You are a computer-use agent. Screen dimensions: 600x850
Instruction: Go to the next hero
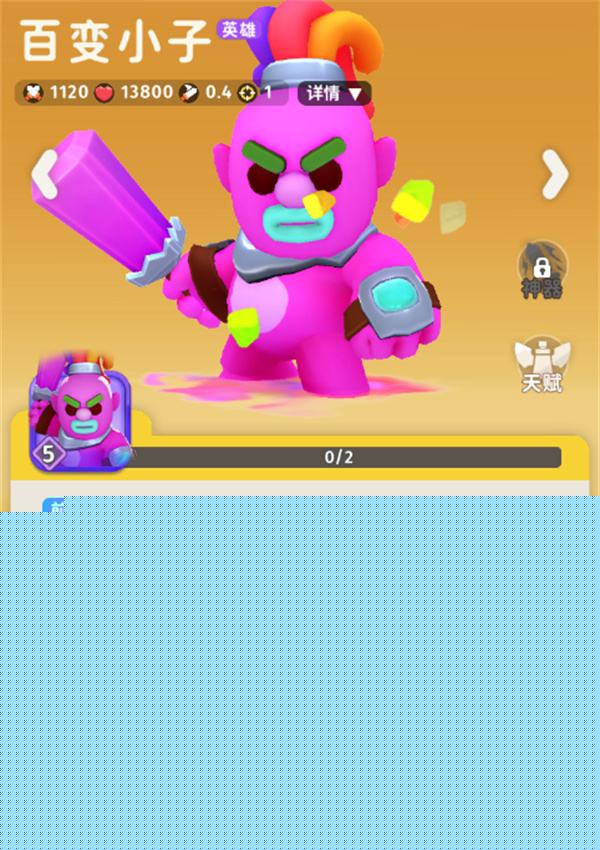pos(554,175)
